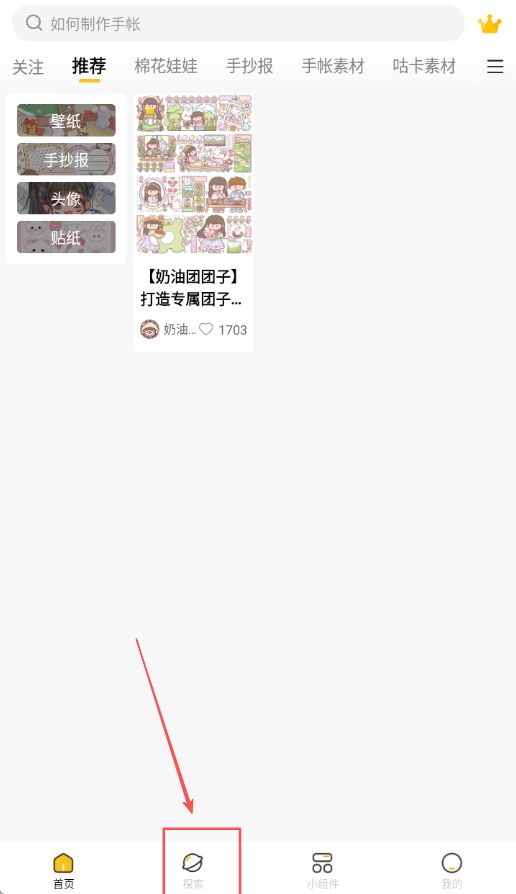516x894 pixels.
Task: Switch to the 探索 tab
Action: [x=193, y=871]
